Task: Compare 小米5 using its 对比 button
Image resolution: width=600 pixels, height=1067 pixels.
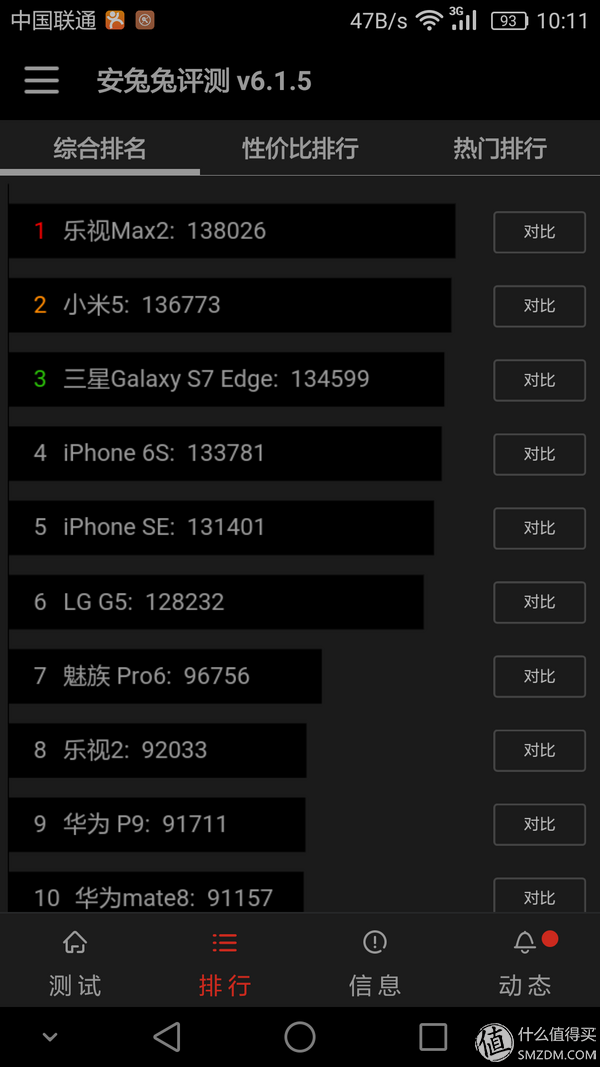Action: (x=539, y=306)
